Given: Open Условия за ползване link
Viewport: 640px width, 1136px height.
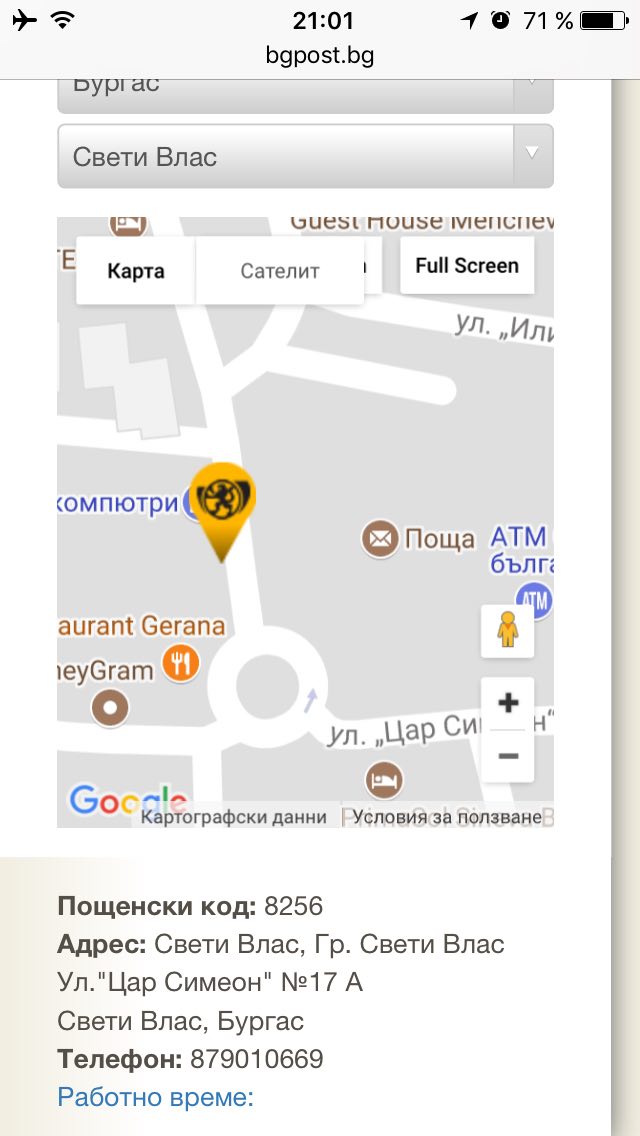Looking at the screenshot, I should tap(447, 817).
